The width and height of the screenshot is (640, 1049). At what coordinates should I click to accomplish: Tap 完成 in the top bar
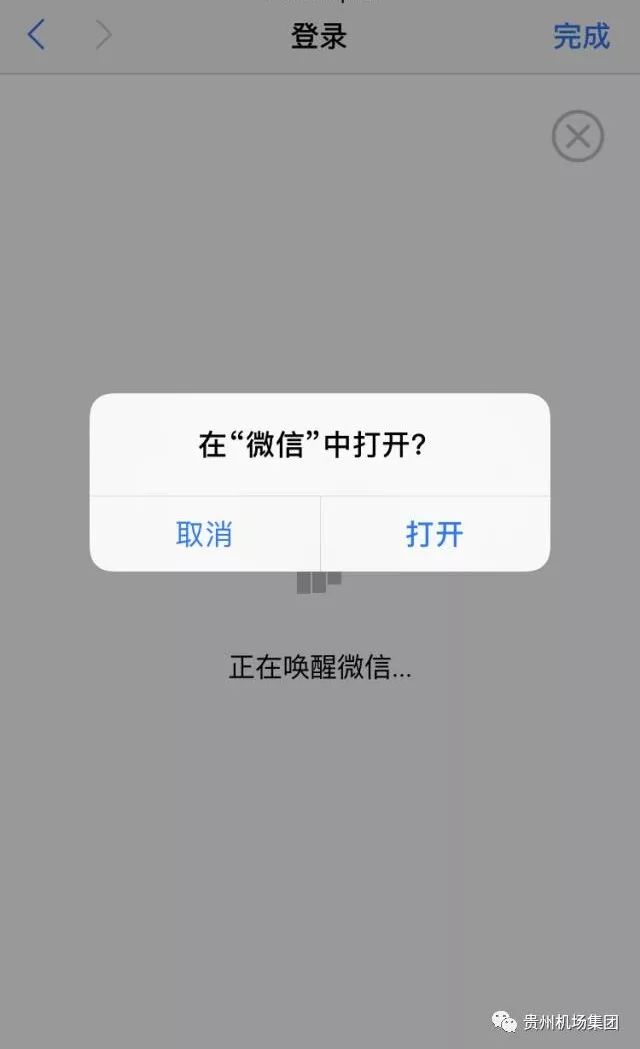pos(581,36)
